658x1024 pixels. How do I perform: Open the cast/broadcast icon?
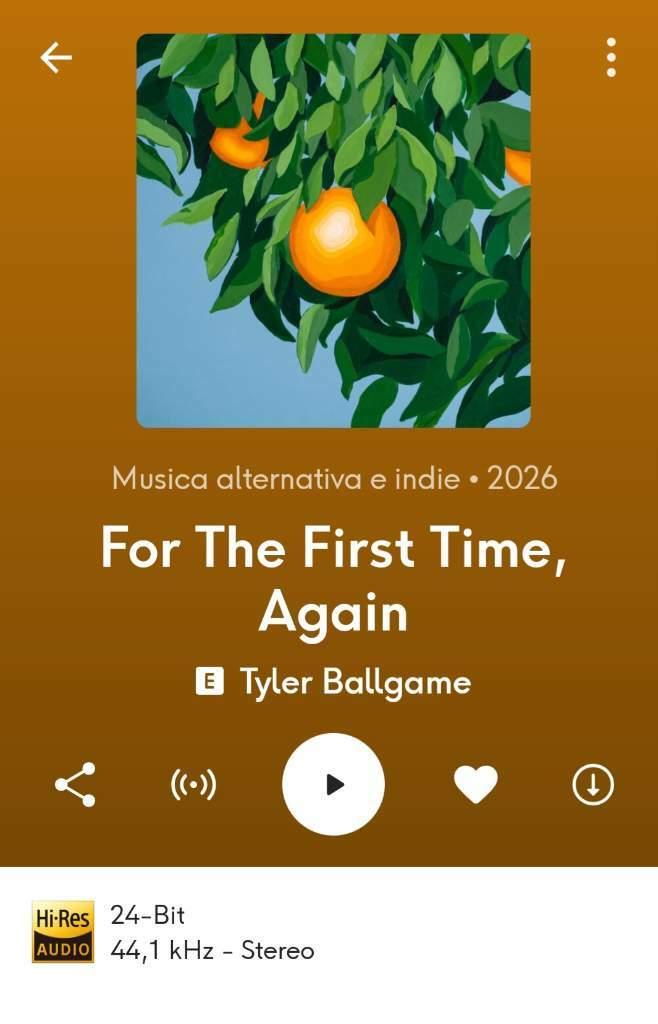tap(193, 785)
